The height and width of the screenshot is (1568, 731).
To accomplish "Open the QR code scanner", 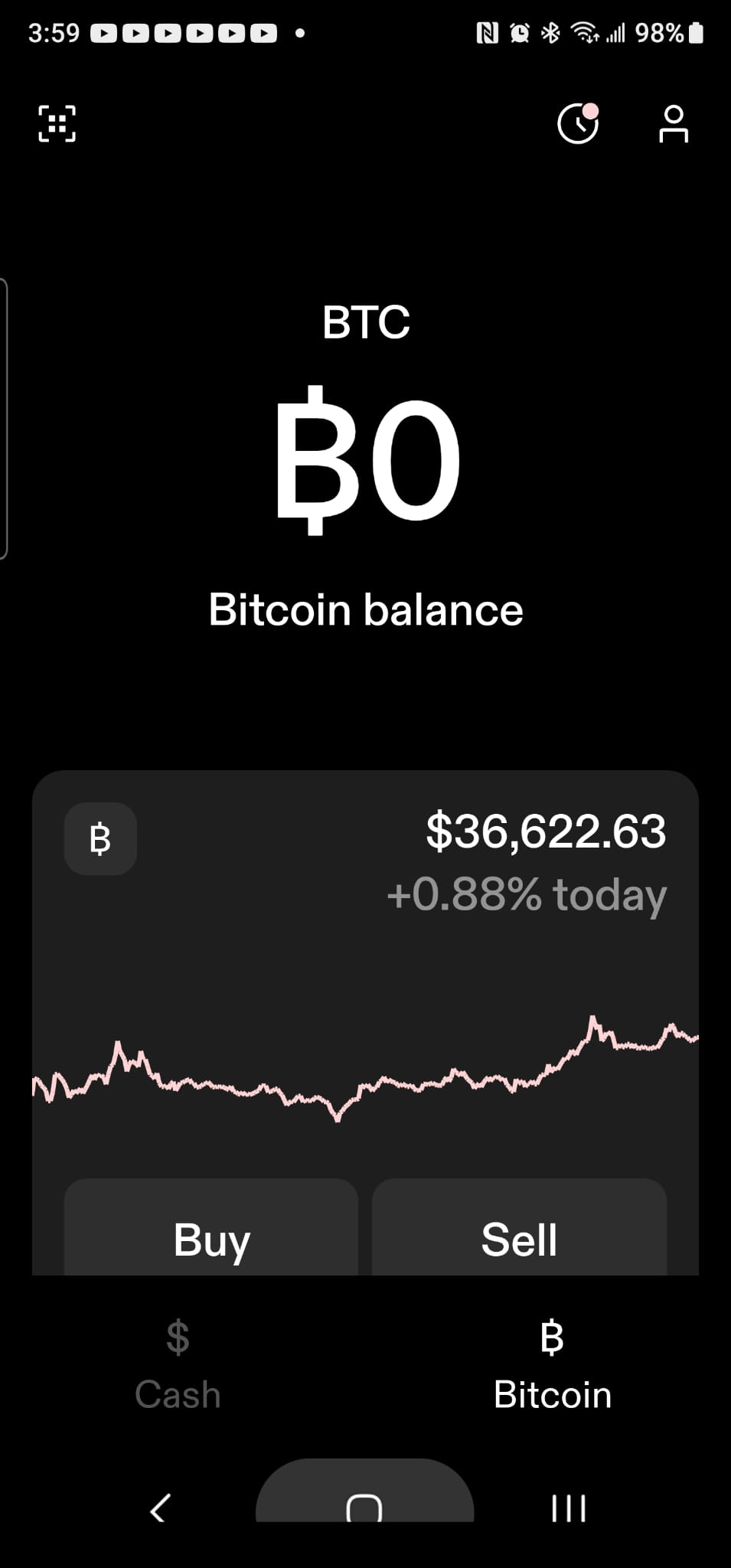I will coord(57,122).
